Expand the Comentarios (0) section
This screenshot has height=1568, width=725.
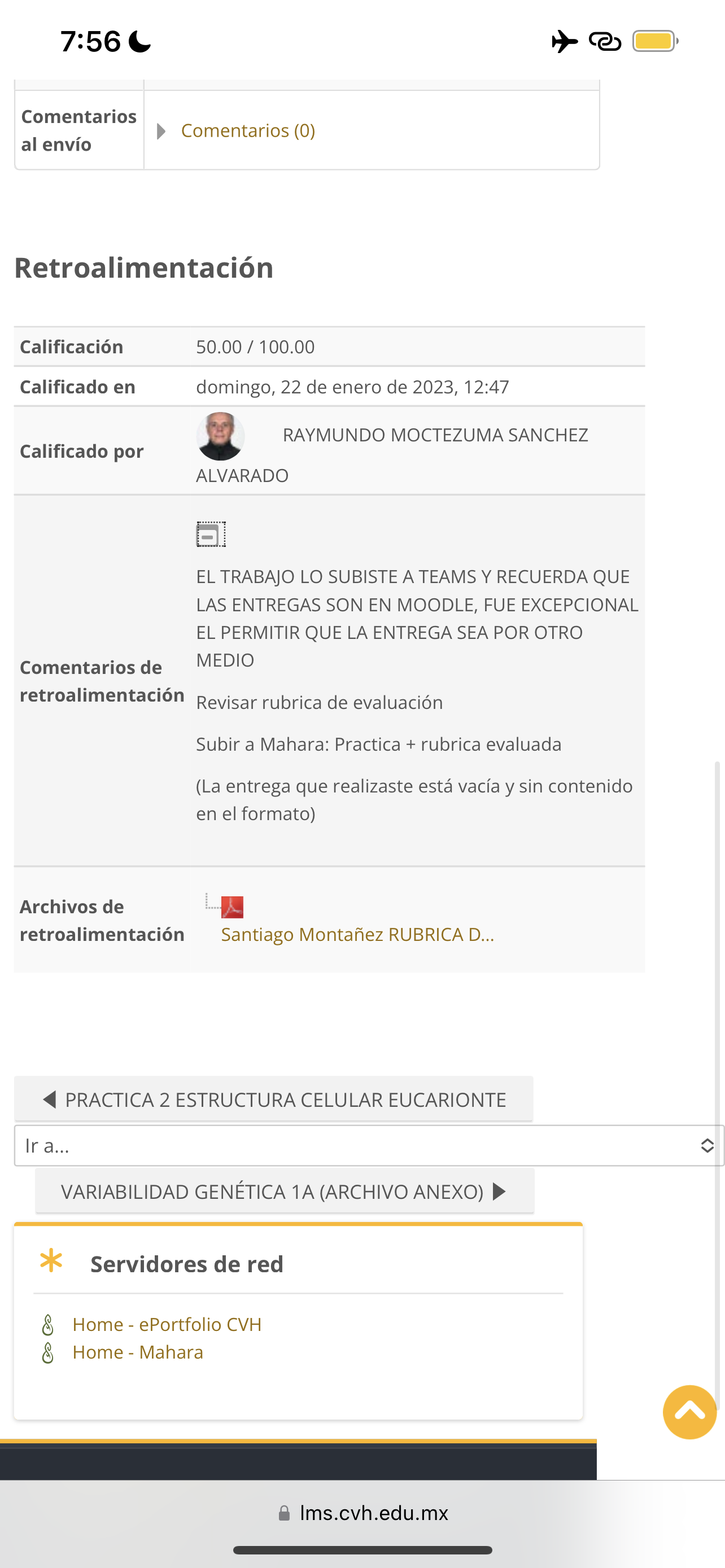coord(247,131)
